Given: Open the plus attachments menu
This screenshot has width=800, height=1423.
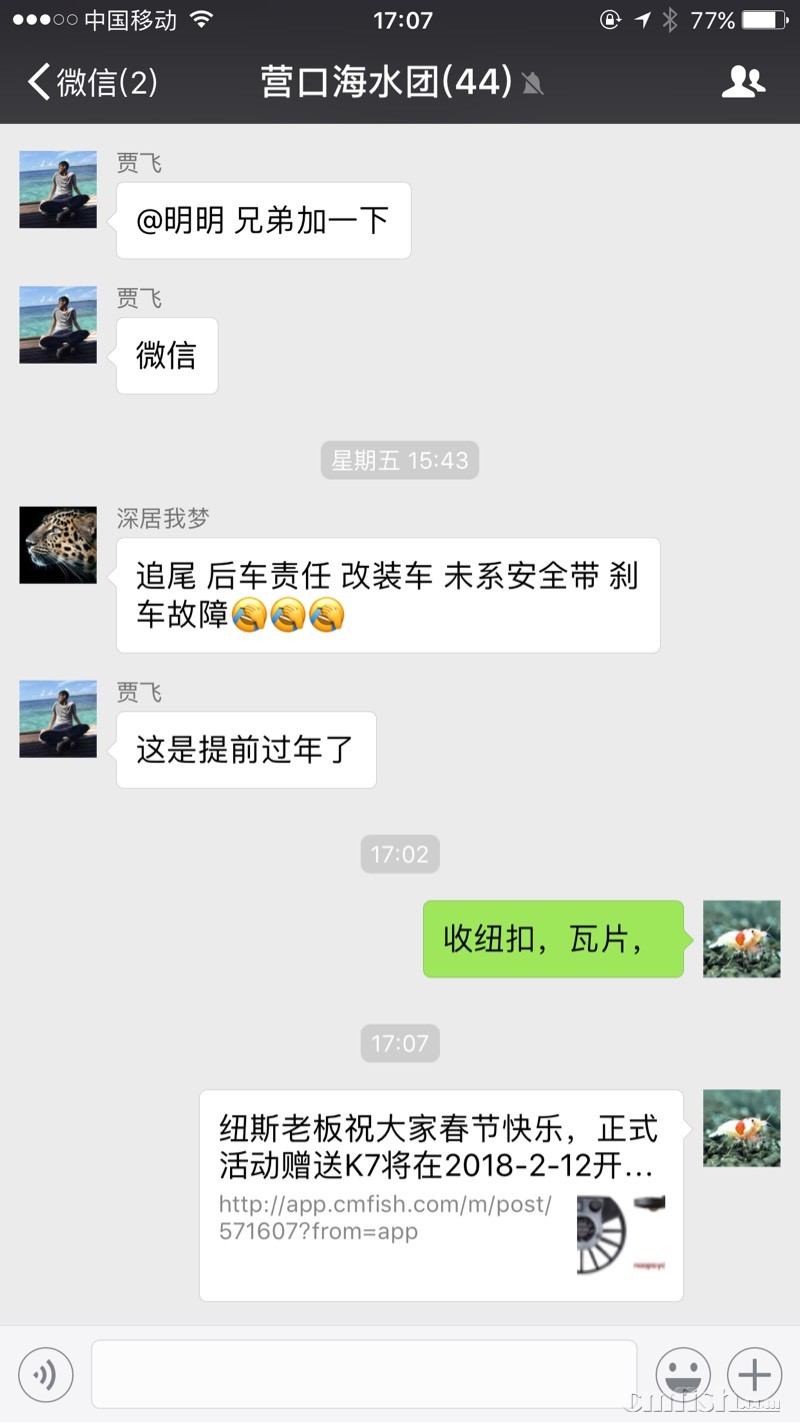Looking at the screenshot, I should point(754,1375).
